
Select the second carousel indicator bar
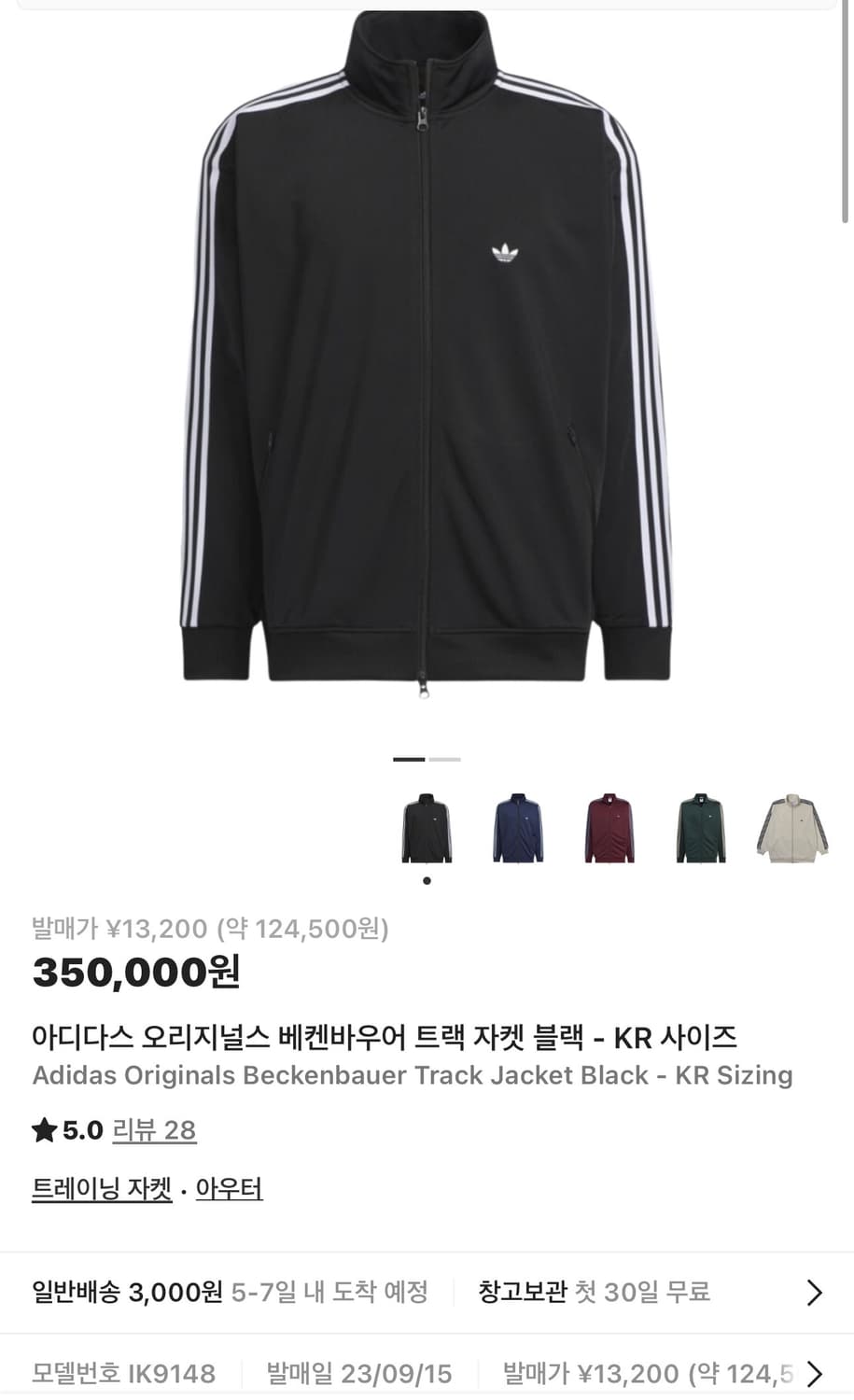point(446,759)
